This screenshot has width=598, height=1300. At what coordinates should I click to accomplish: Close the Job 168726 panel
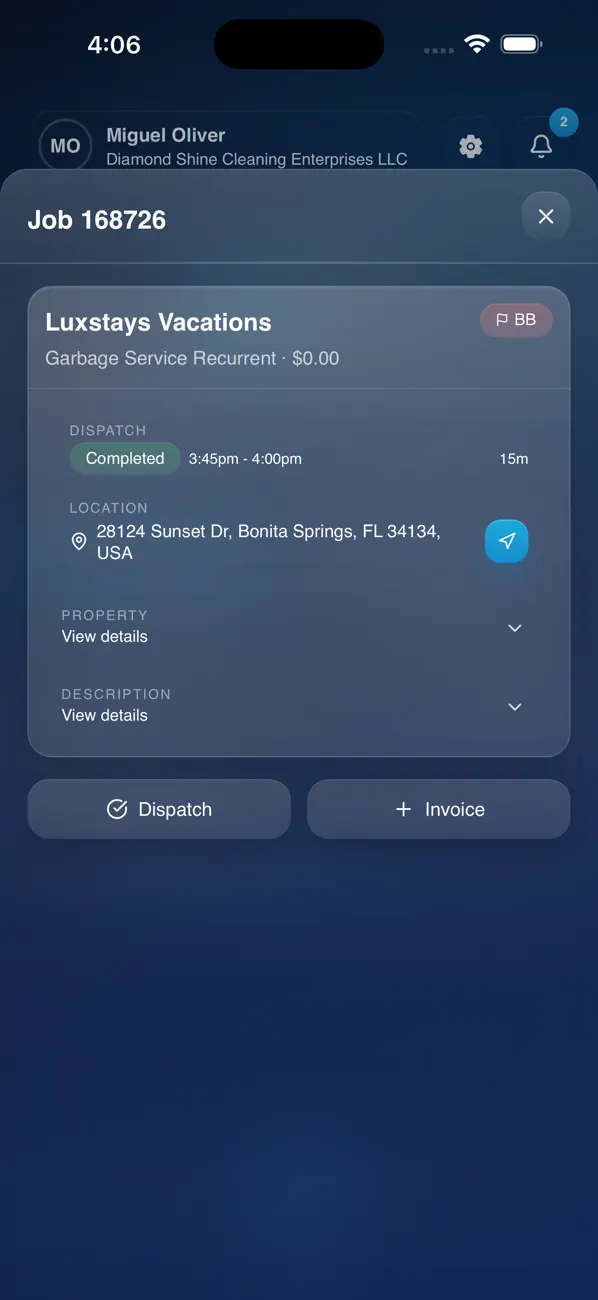coord(546,216)
